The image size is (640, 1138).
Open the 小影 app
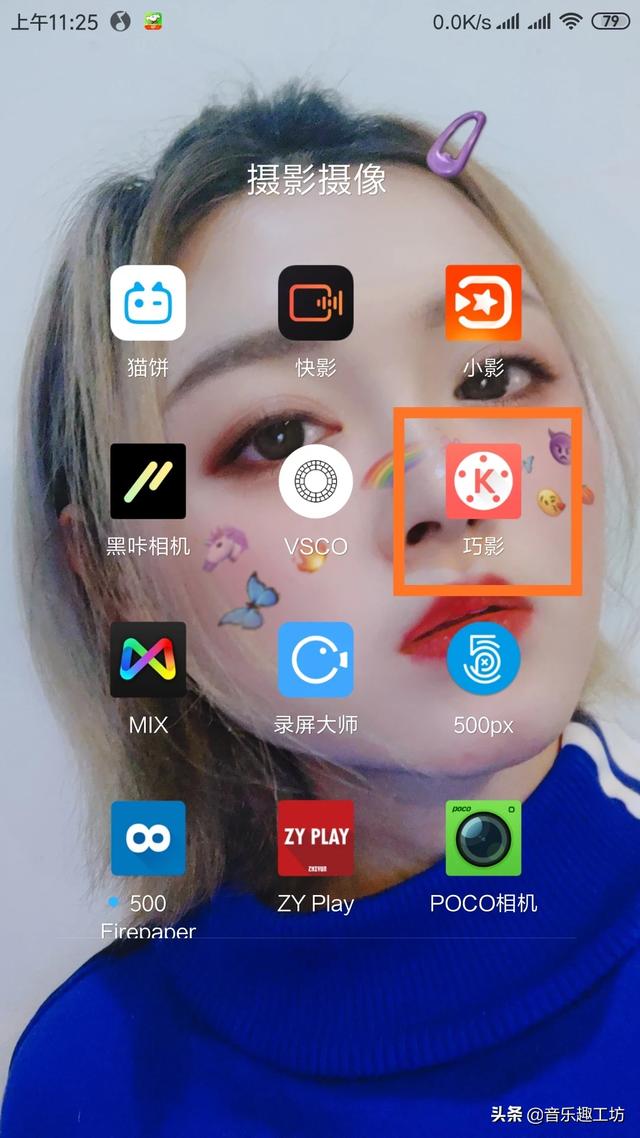click(483, 302)
